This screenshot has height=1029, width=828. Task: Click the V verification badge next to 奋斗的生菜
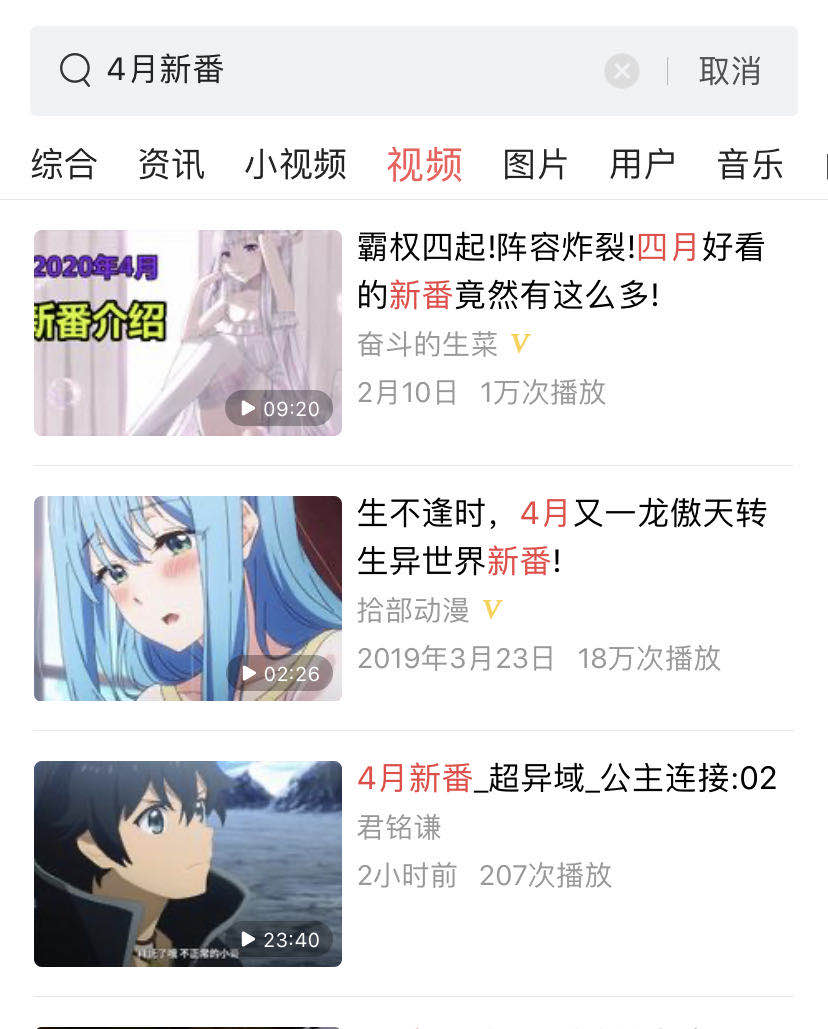coord(522,344)
